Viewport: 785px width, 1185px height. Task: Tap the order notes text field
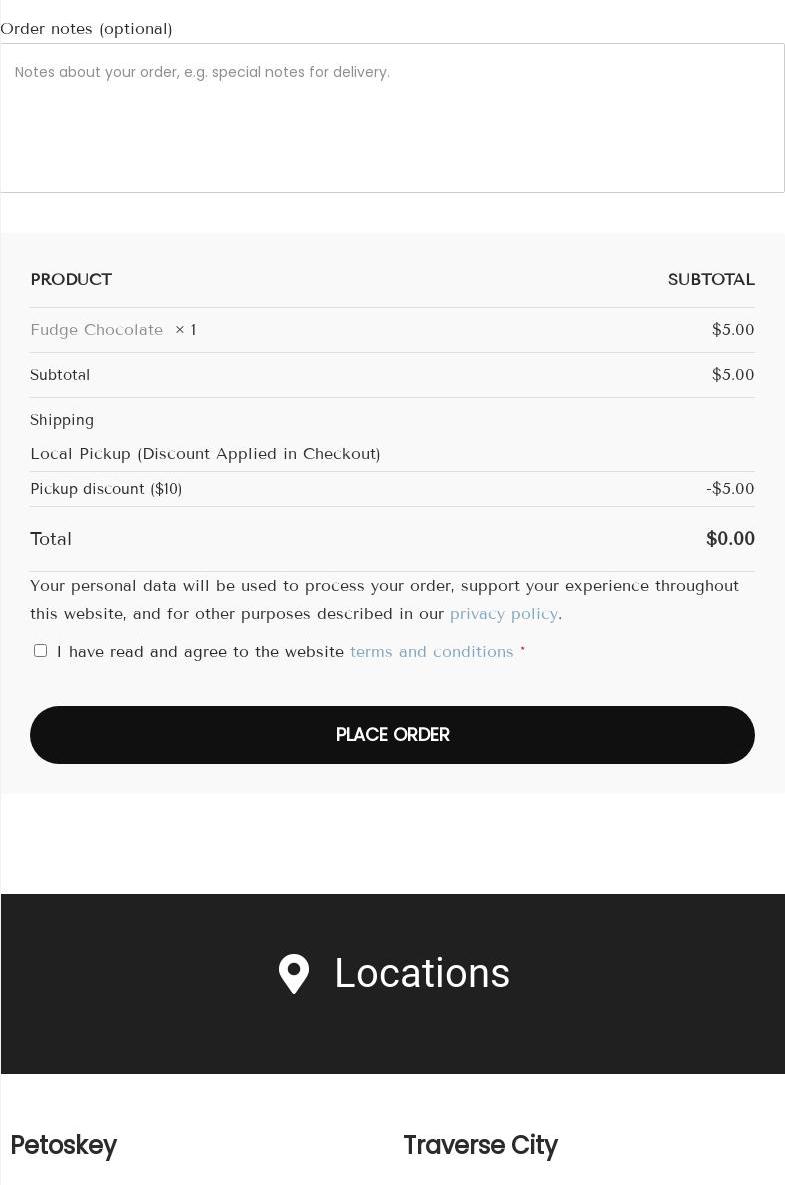pos(392,118)
